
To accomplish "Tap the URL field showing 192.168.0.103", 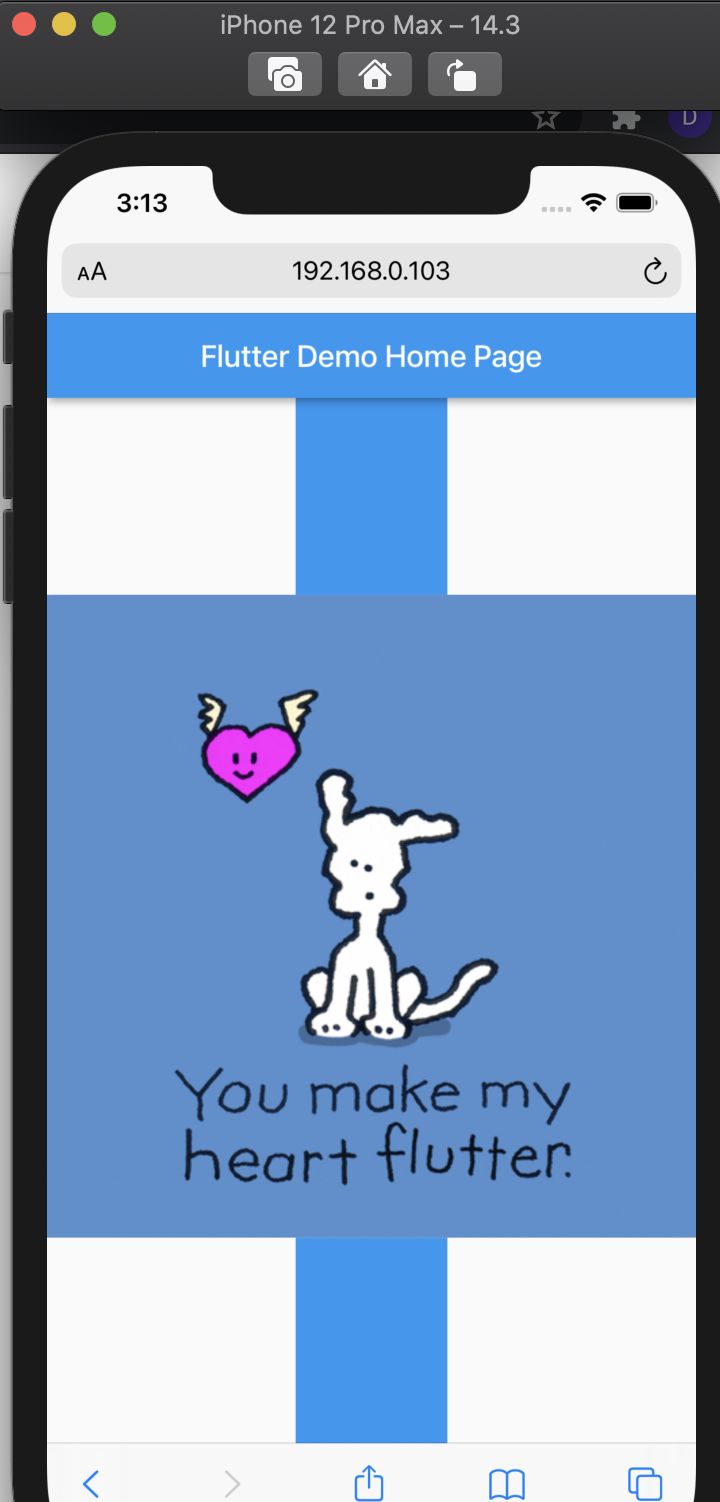I will (x=371, y=270).
